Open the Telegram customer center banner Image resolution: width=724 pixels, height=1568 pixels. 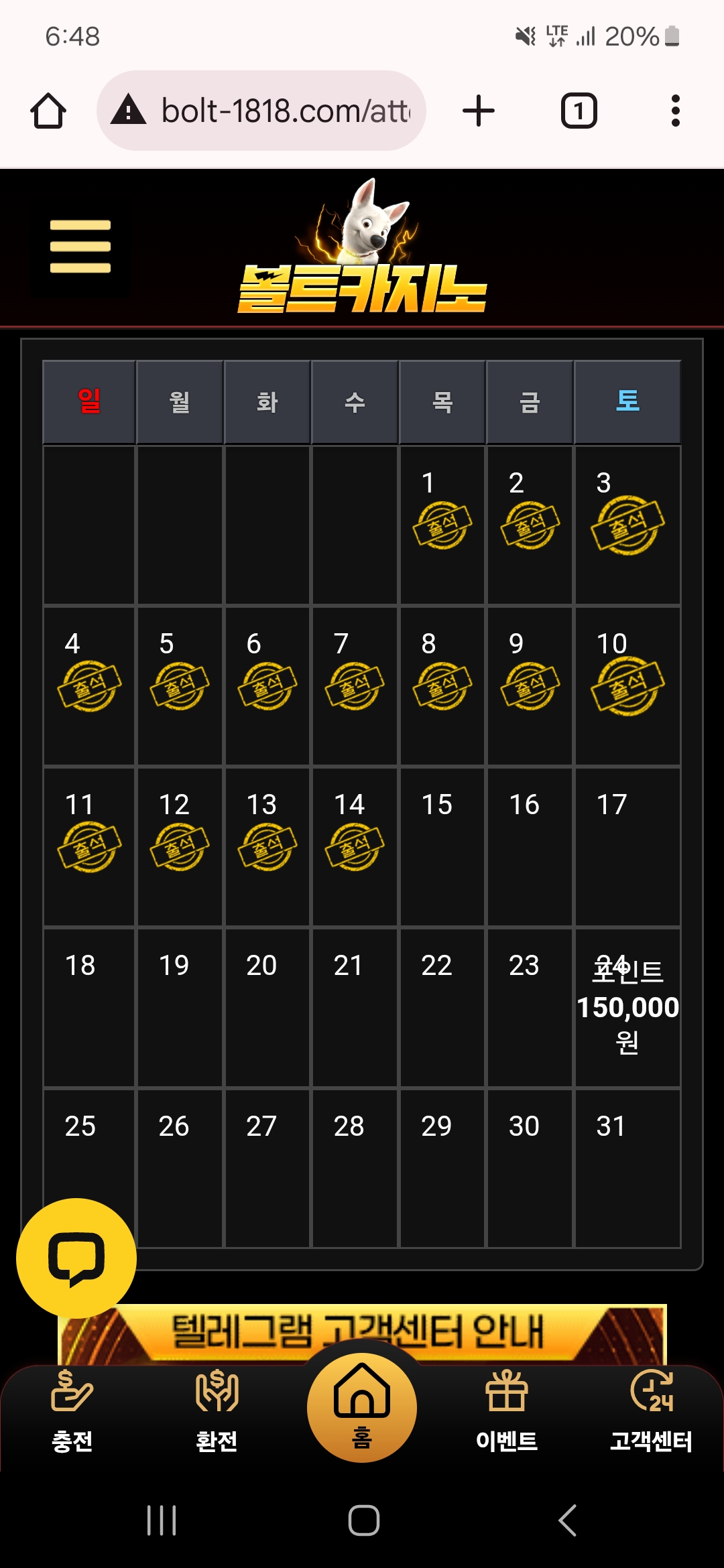[362, 1332]
